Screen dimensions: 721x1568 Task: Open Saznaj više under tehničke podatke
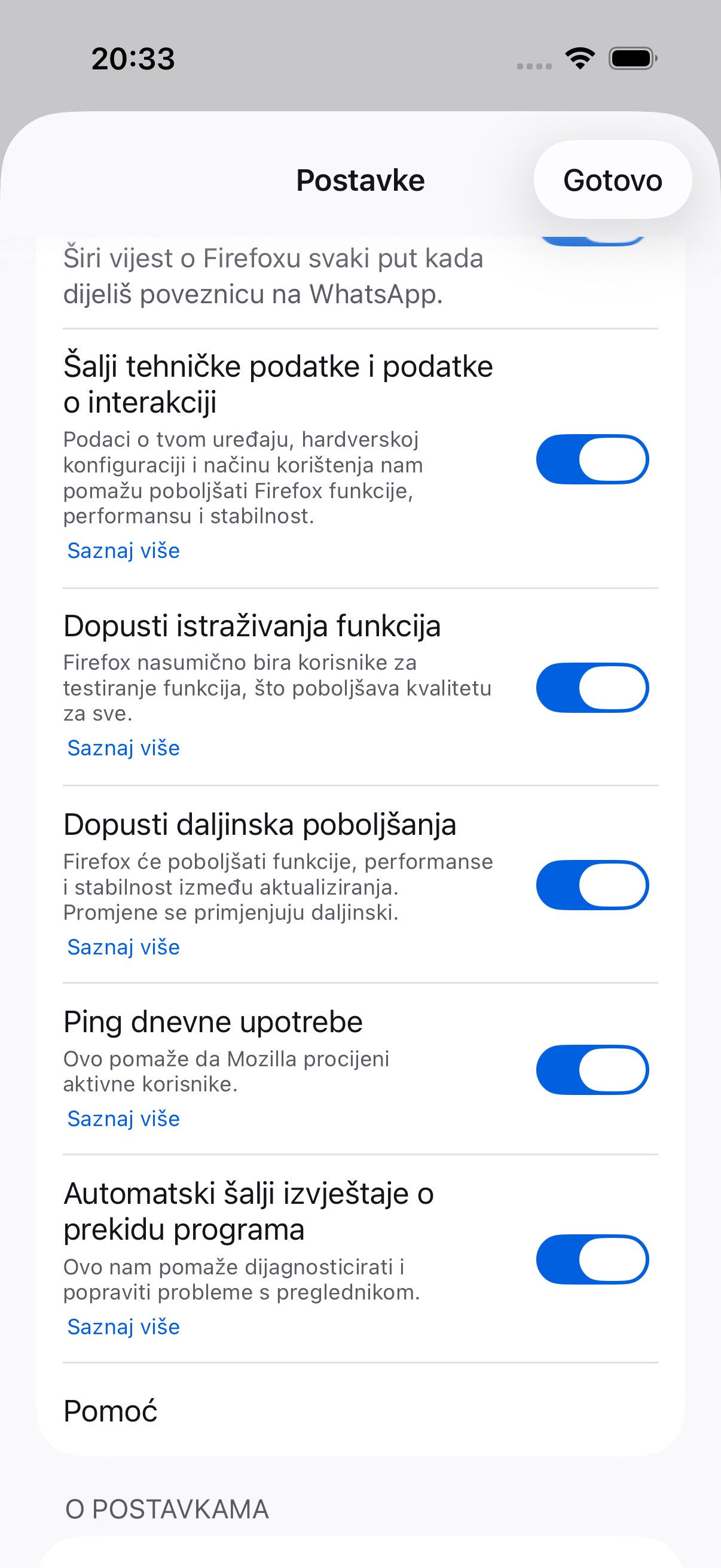[124, 550]
